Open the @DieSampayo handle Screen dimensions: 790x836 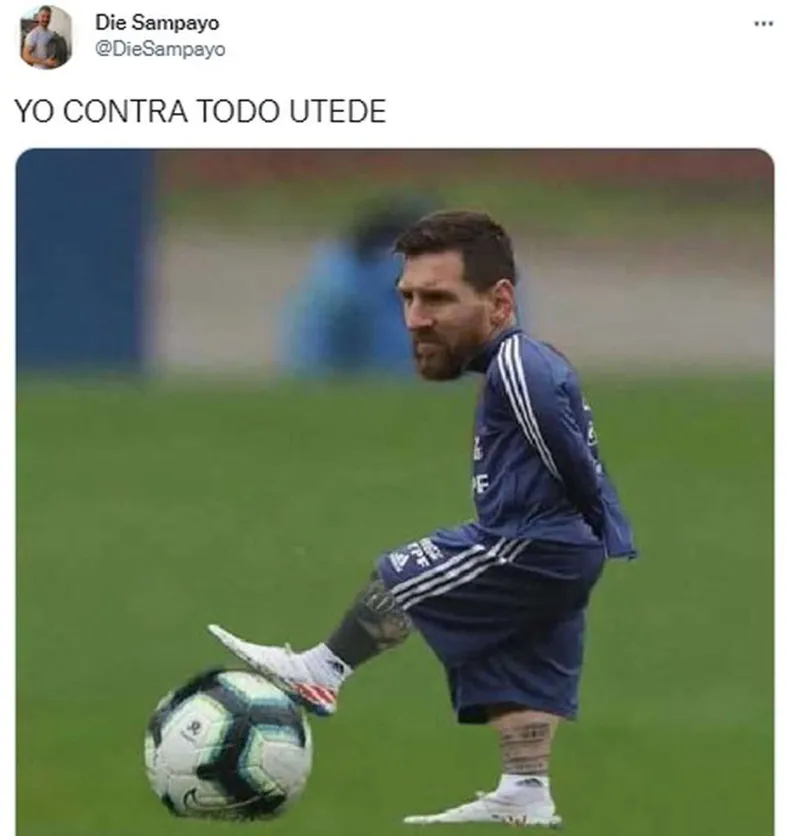(159, 49)
